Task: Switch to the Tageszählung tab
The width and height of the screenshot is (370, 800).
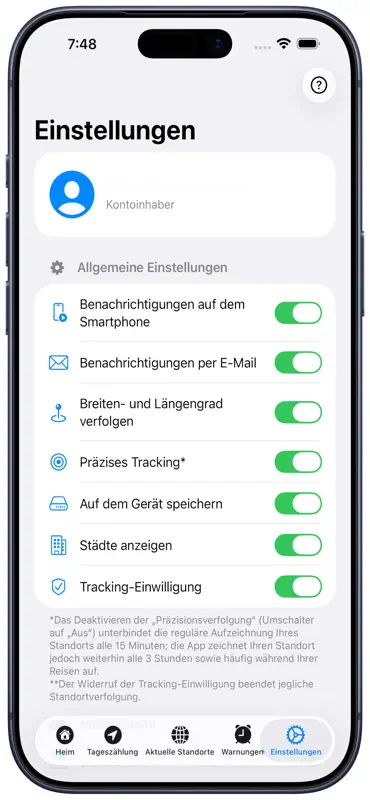Action: tap(112, 741)
